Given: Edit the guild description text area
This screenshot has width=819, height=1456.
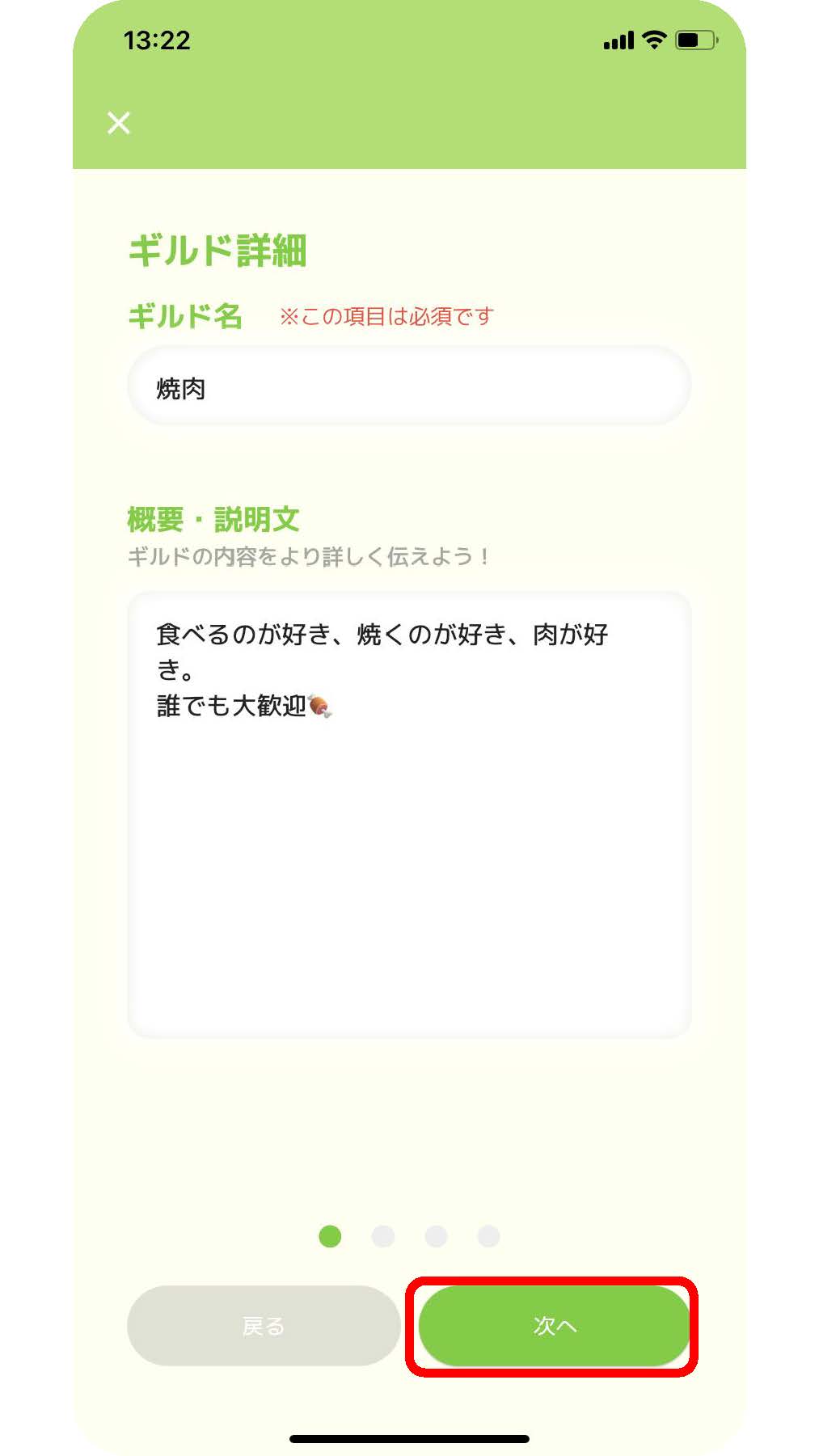Looking at the screenshot, I should click(x=409, y=815).
